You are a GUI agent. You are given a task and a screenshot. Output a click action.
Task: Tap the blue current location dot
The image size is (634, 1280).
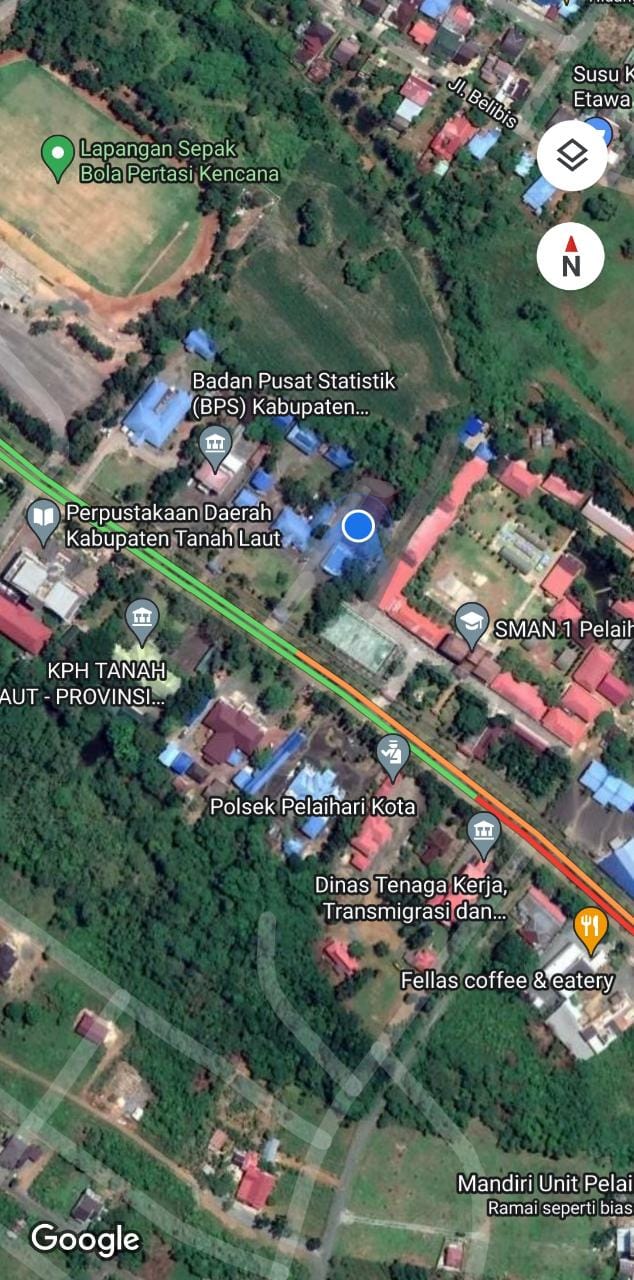pos(358,525)
